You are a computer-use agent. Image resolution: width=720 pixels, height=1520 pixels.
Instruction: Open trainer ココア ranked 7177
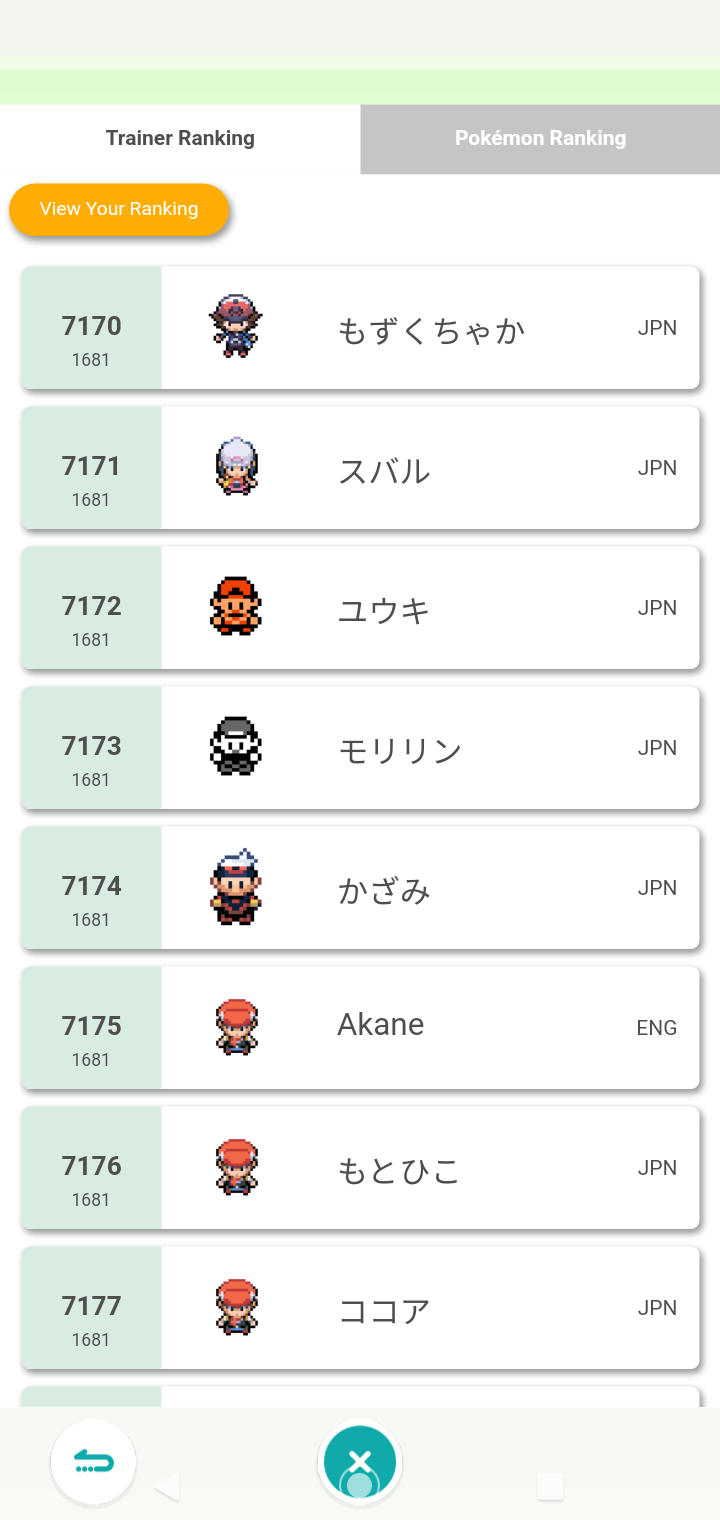[x=360, y=1308]
